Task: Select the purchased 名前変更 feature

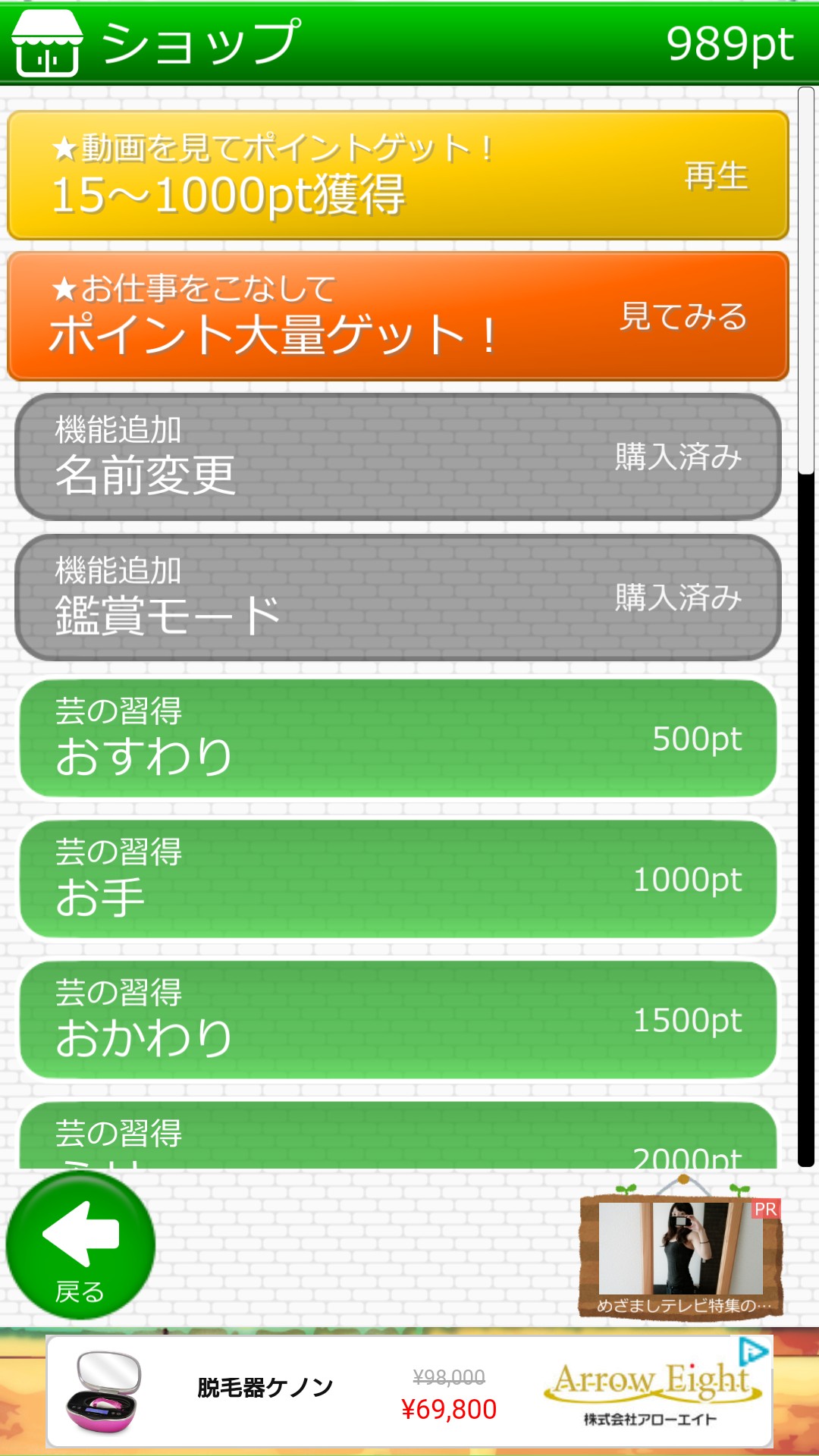Action: [398, 457]
